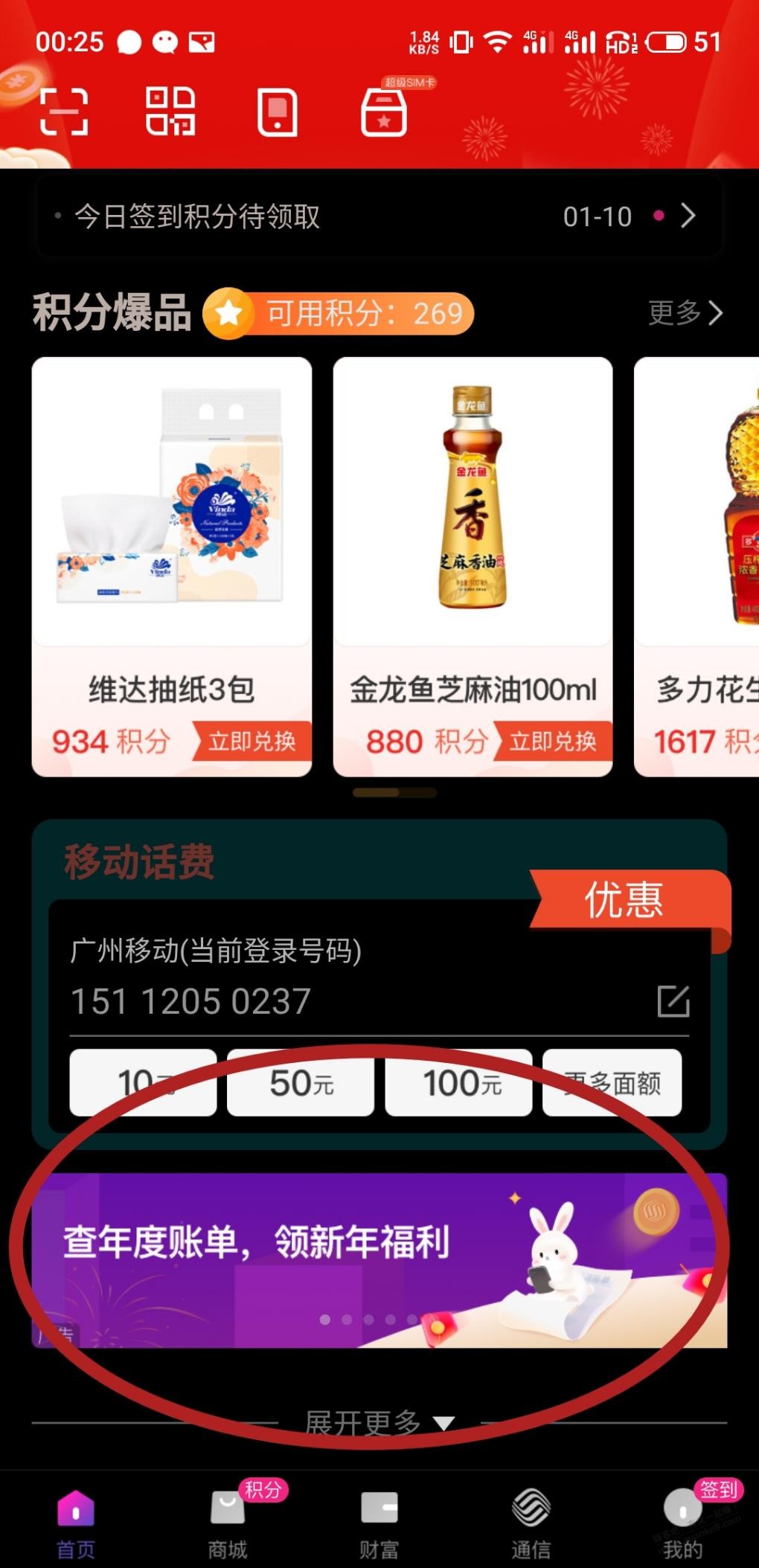Select the 50元 recharge amount

(301, 1083)
